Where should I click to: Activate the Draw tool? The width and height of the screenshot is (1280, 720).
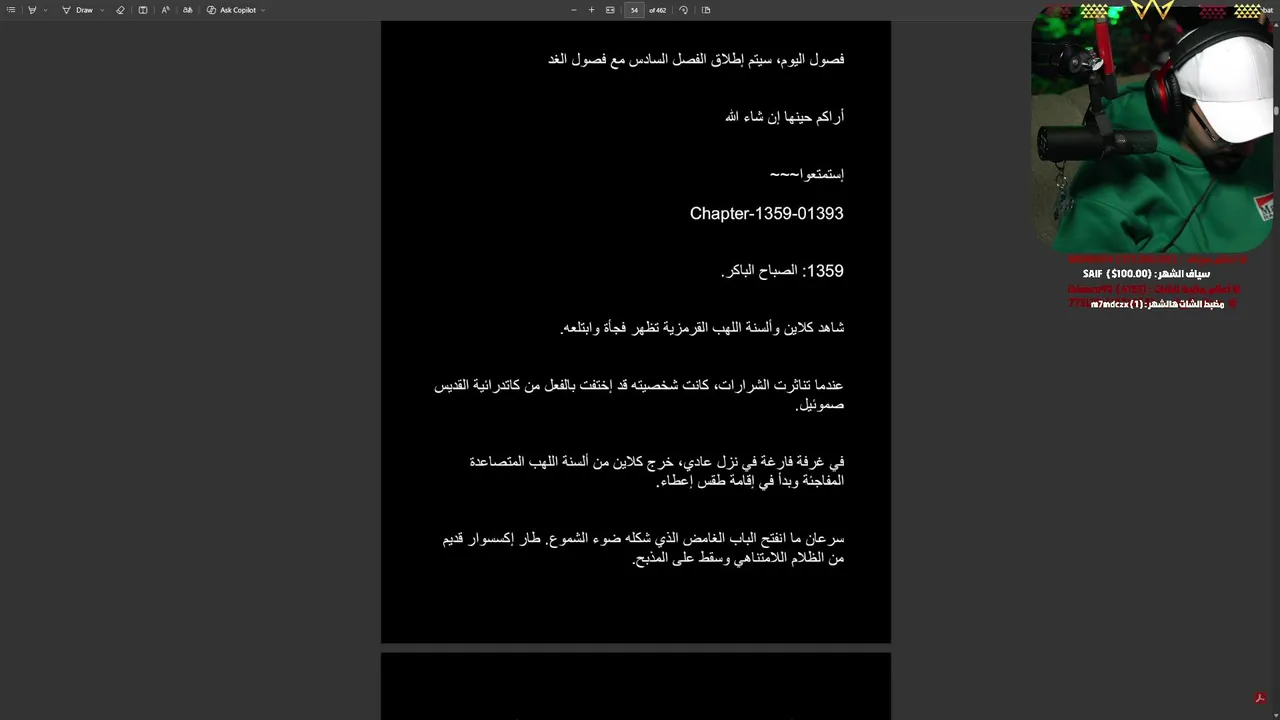point(78,10)
